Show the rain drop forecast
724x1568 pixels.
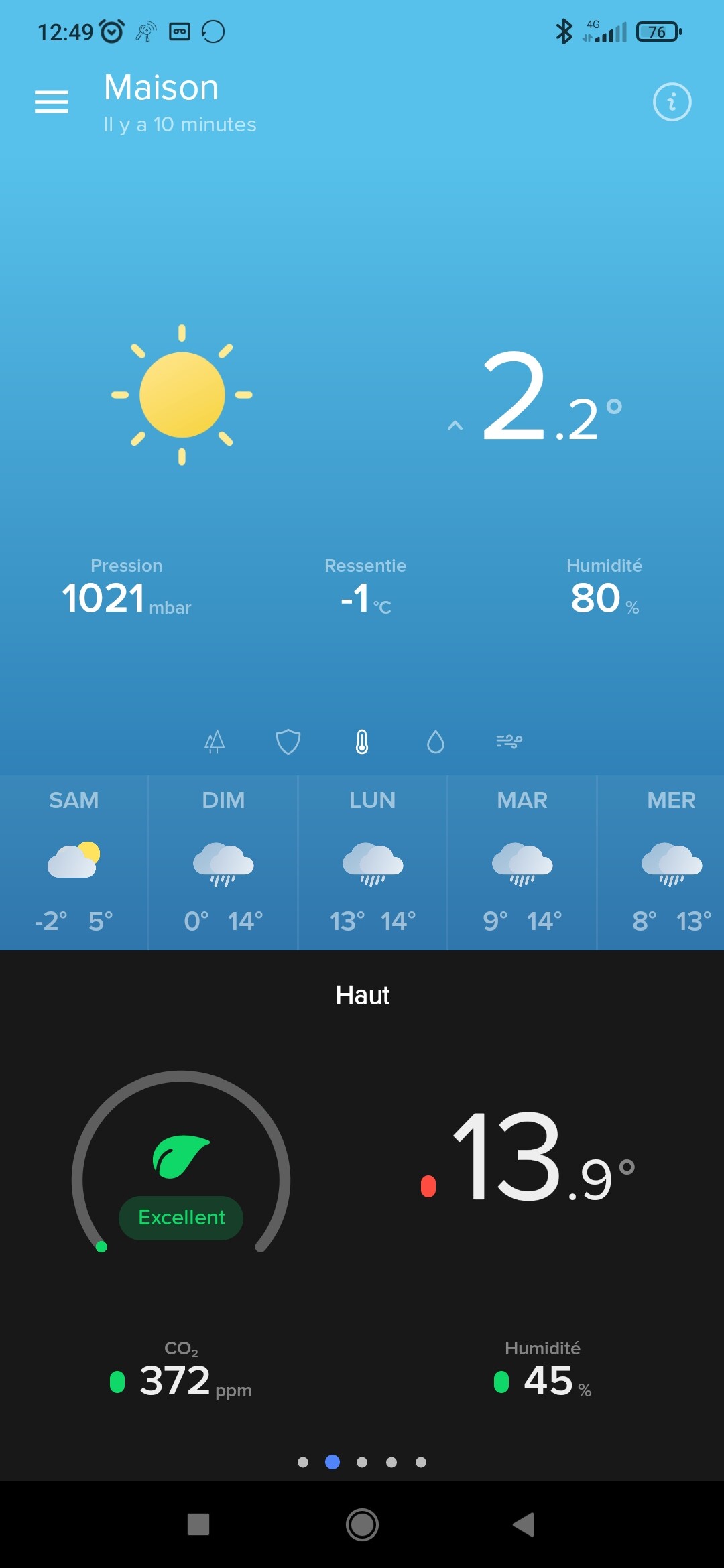[x=436, y=742]
